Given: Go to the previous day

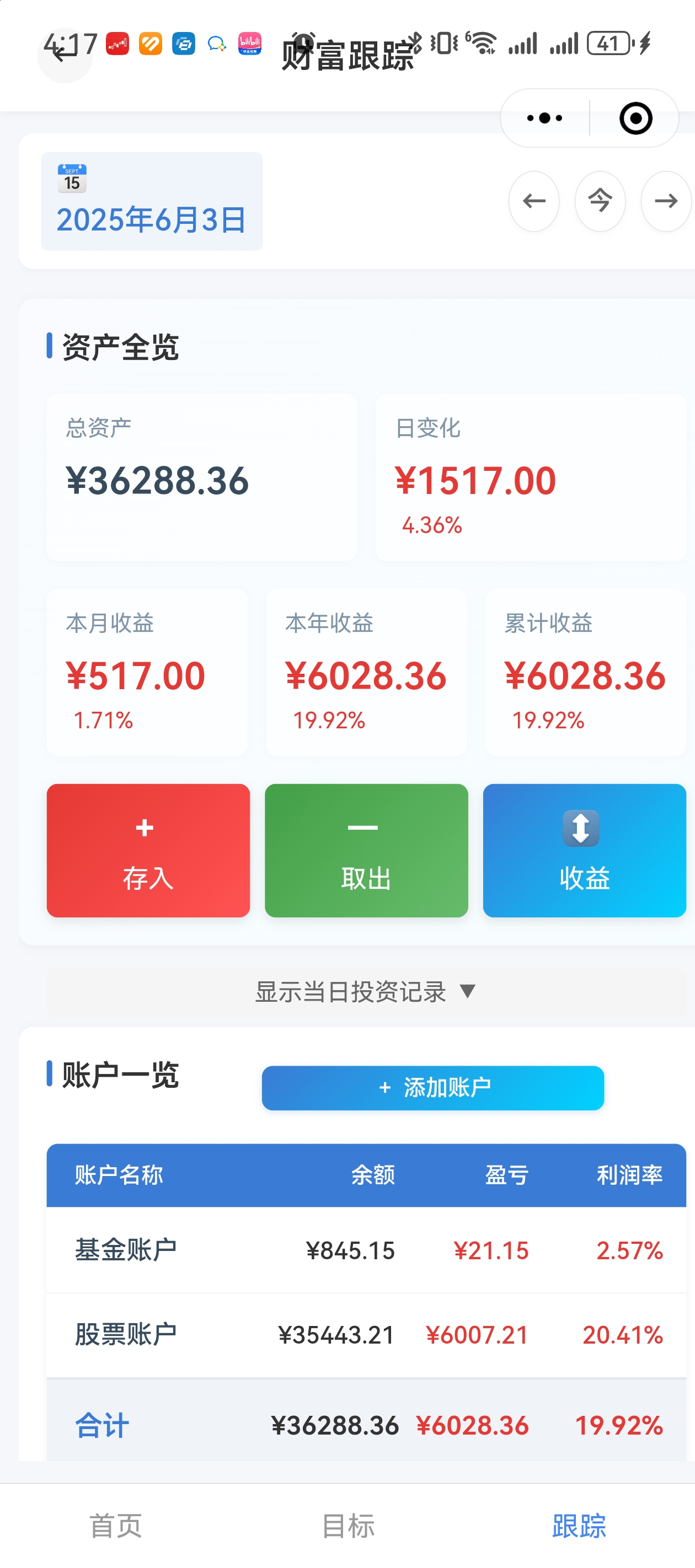Looking at the screenshot, I should point(533,201).
